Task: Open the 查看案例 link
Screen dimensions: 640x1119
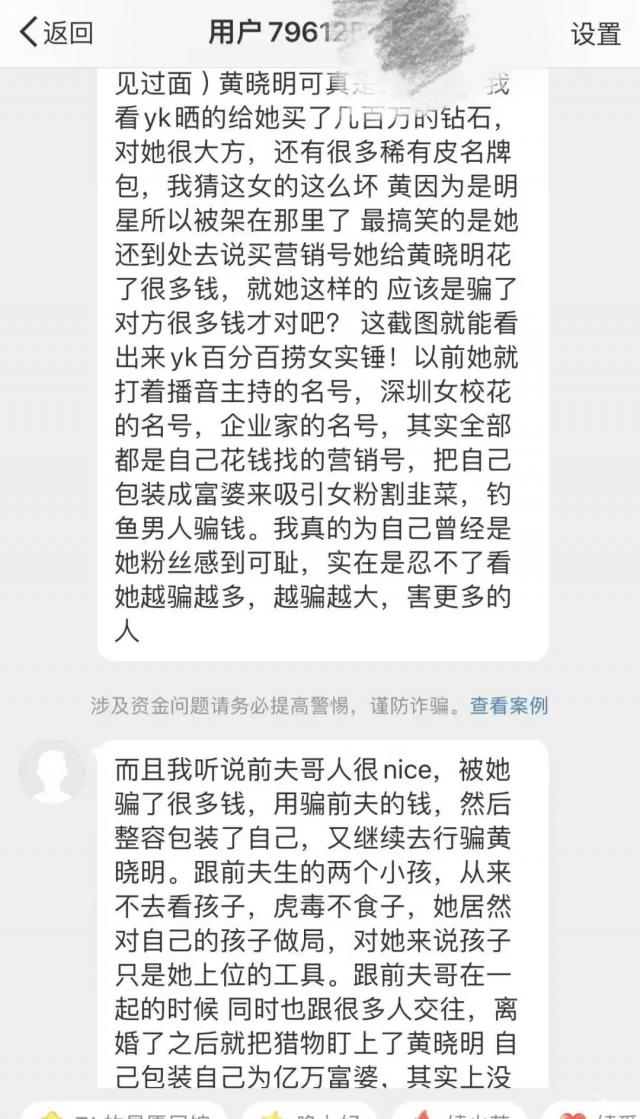Action: coord(509,705)
